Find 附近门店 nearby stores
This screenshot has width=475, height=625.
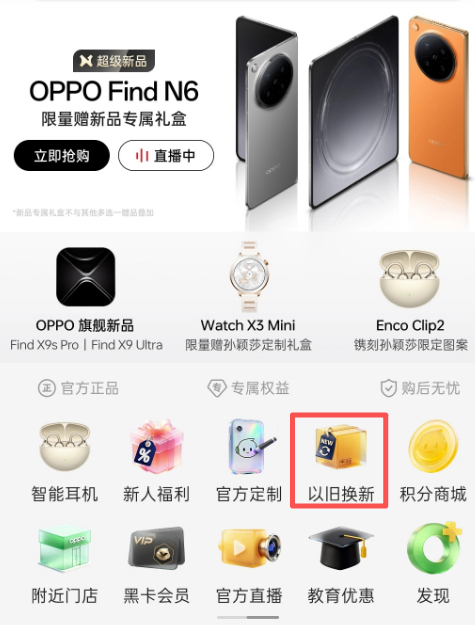(65, 565)
